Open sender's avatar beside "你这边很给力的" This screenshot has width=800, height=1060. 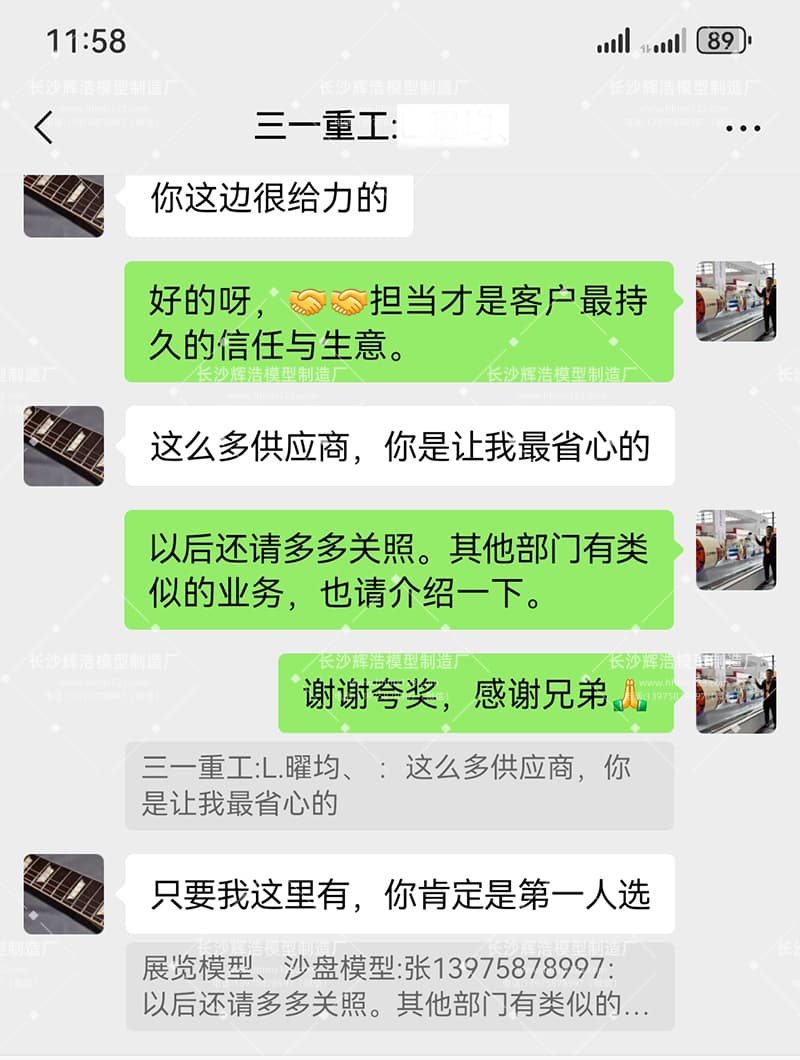click(64, 205)
